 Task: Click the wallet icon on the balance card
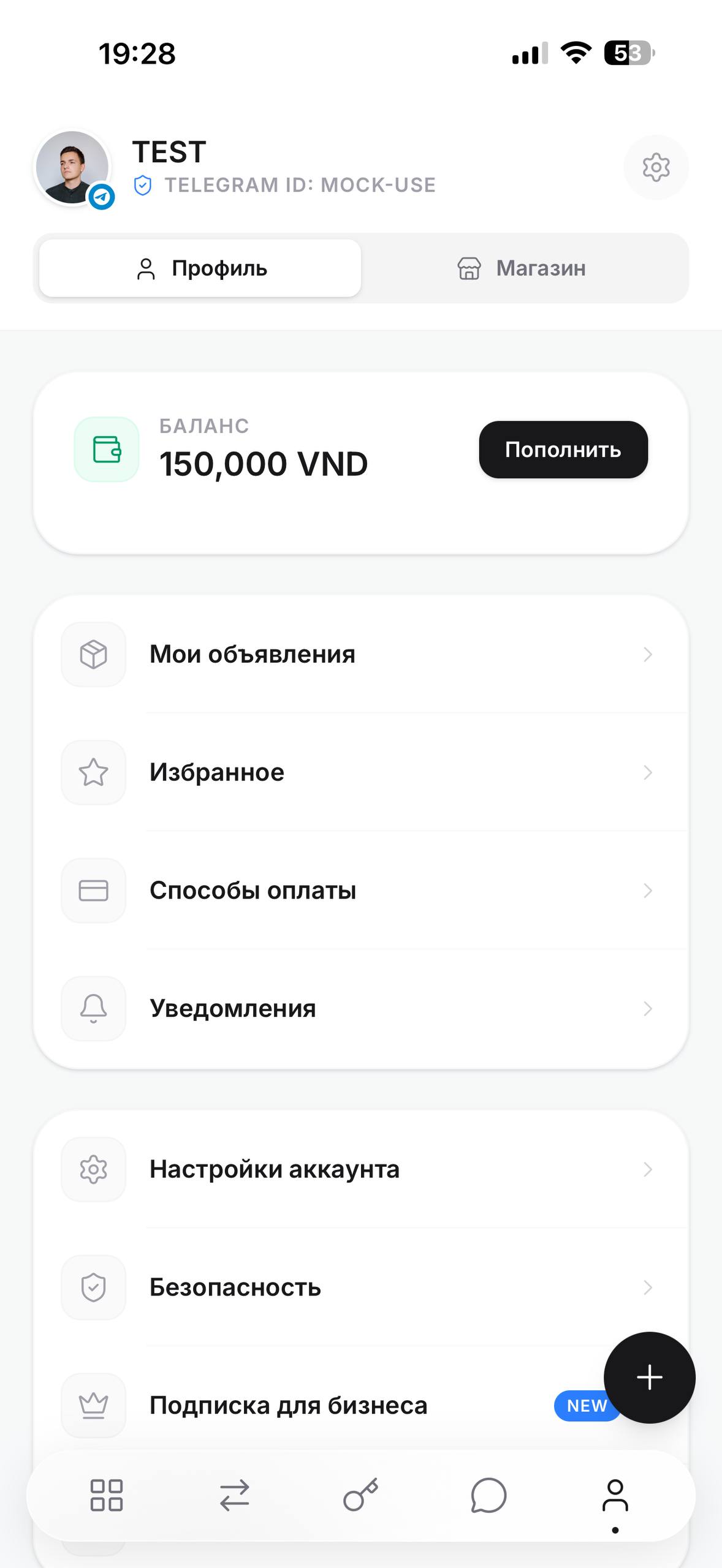pyautogui.click(x=106, y=450)
